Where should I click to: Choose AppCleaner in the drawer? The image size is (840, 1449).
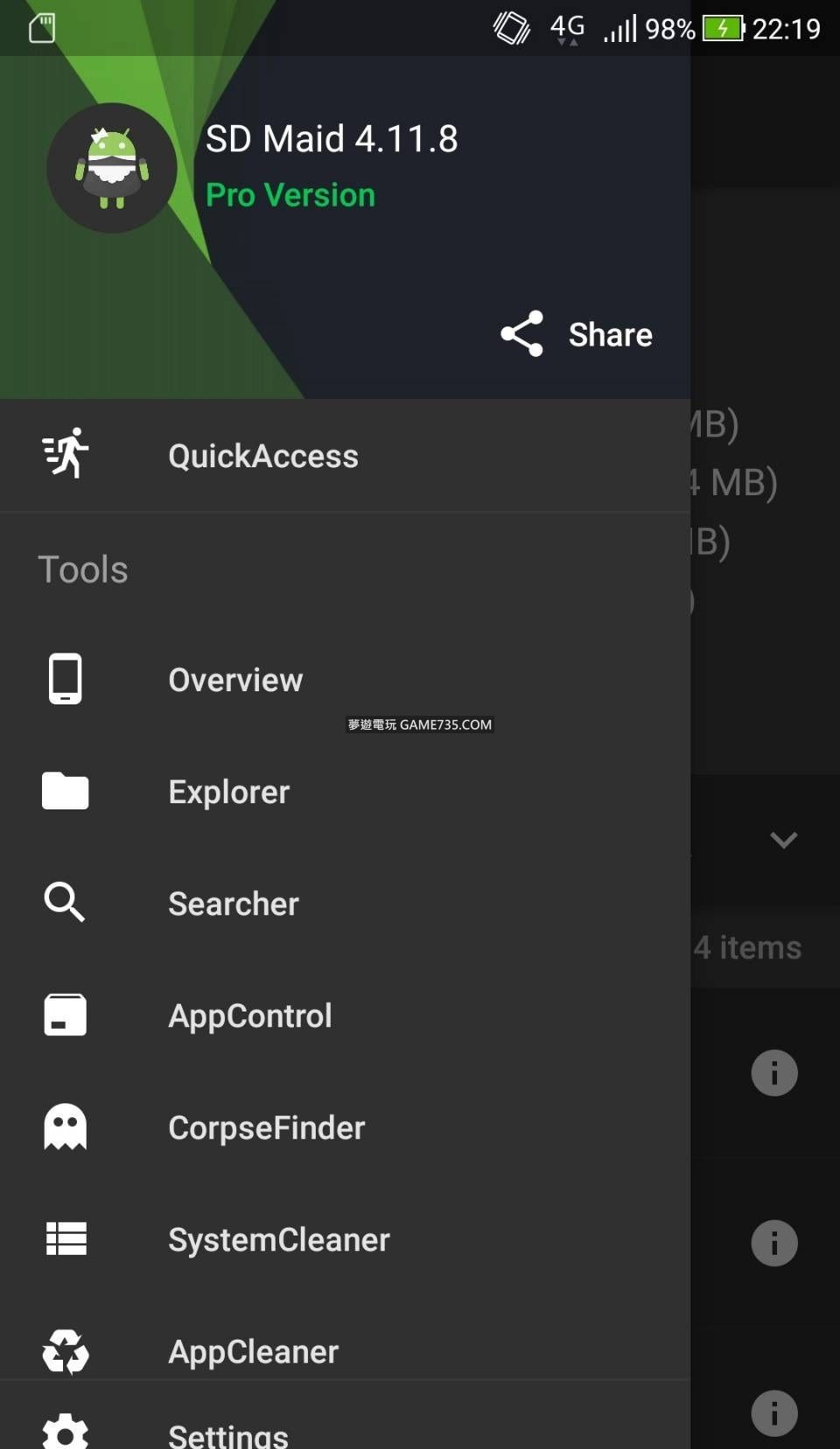coord(253,1350)
